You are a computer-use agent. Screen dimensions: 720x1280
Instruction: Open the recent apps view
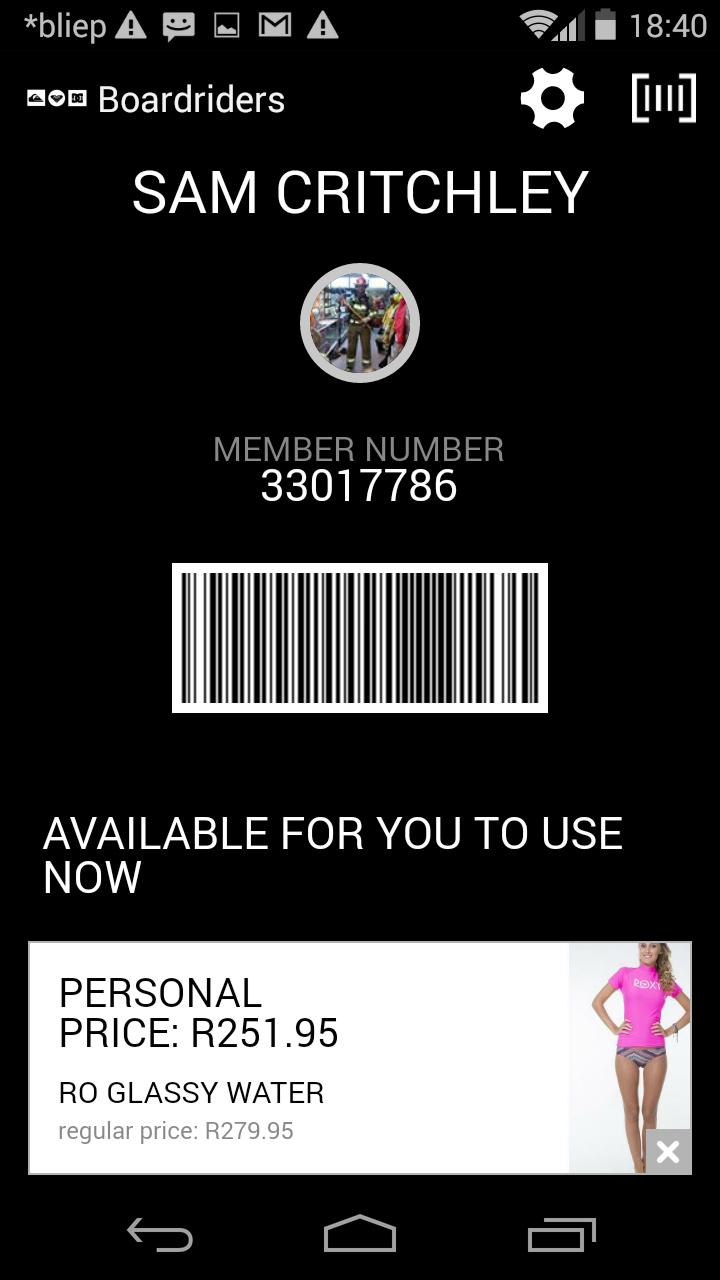pyautogui.click(x=561, y=1235)
